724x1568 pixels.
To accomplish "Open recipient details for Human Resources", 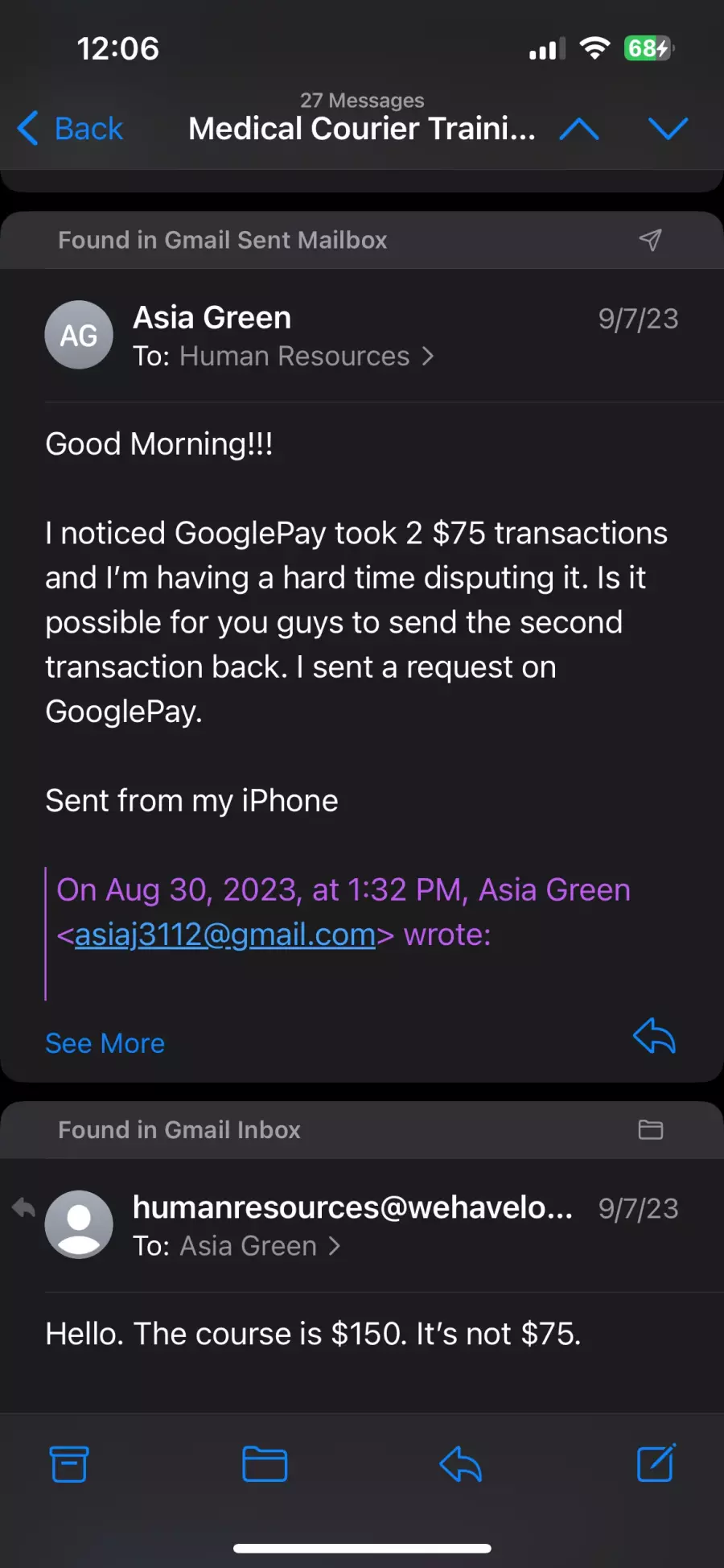I will tap(306, 356).
